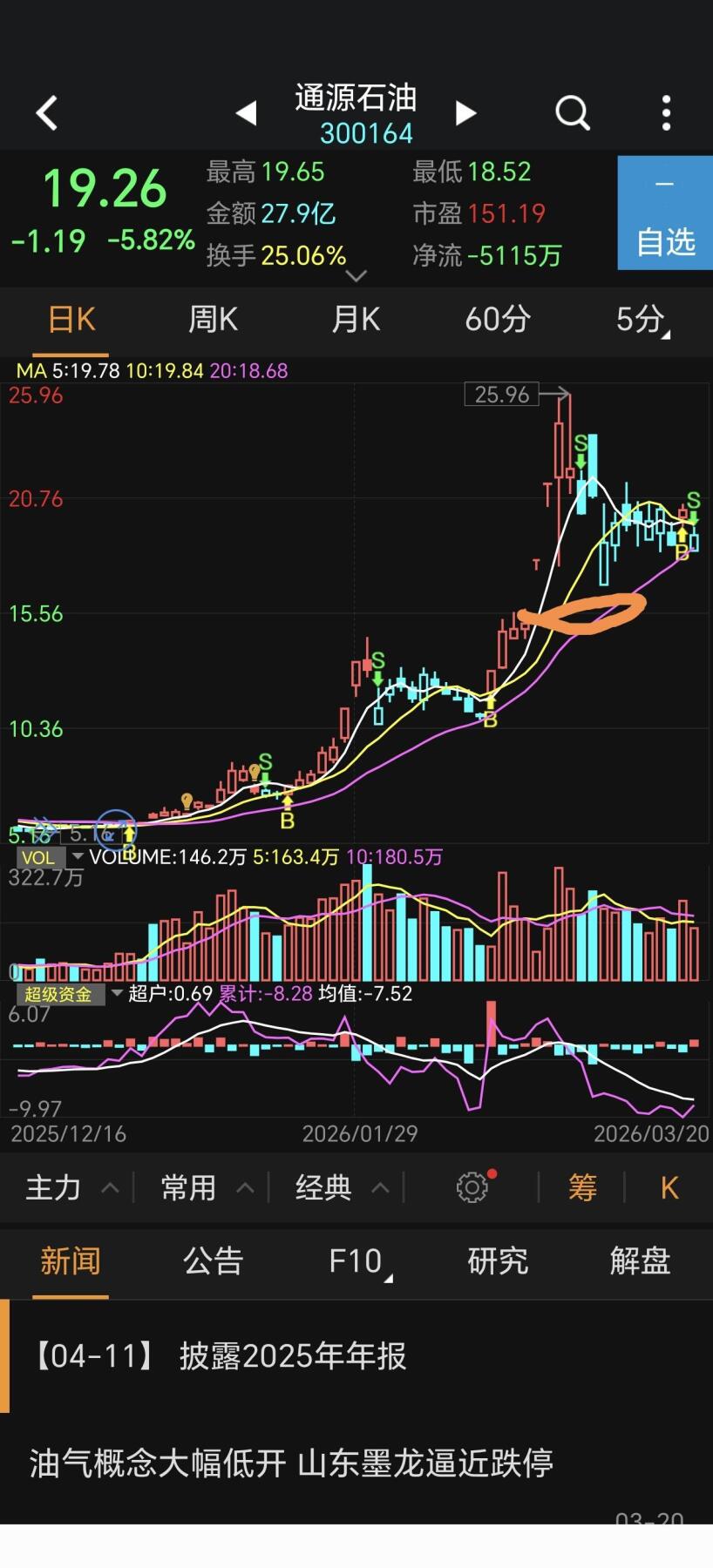Expand the quote details chevron
This screenshot has width=713, height=1568.
click(356, 276)
